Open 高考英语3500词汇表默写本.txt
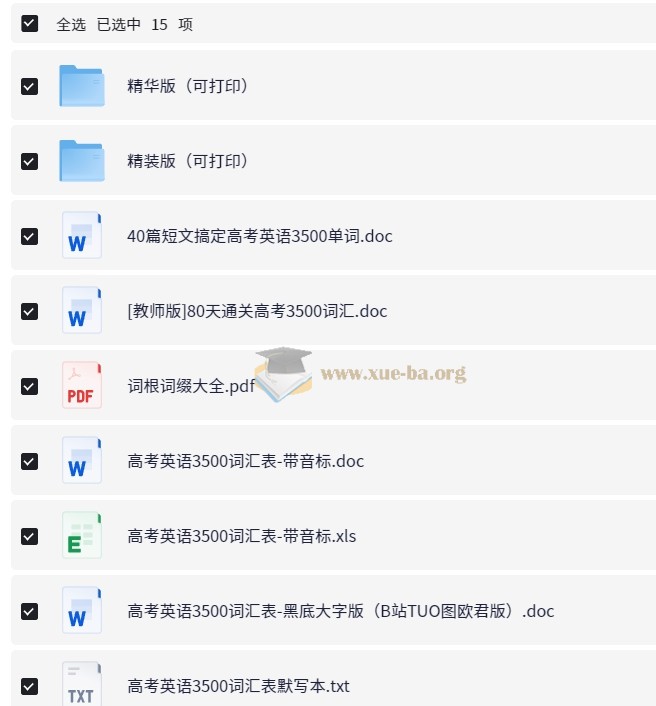 pos(239,686)
